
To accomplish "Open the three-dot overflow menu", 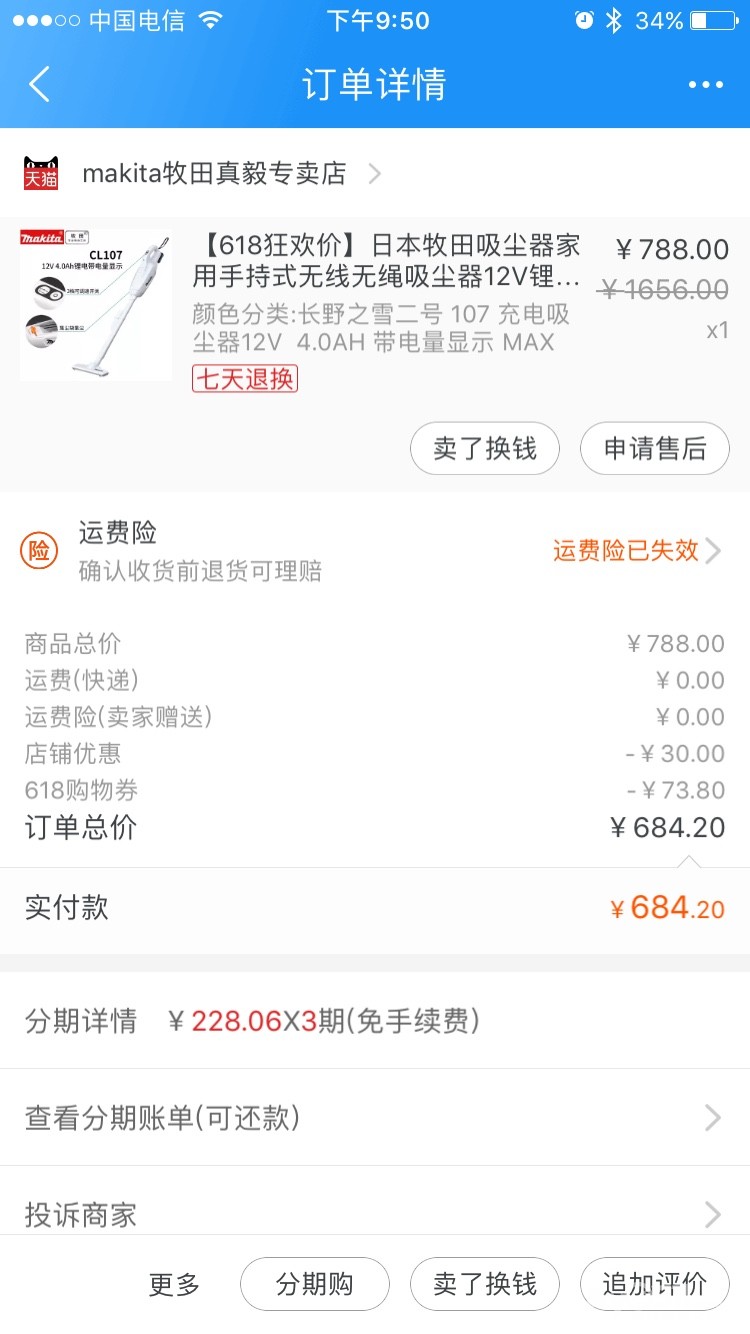I will 705,85.
